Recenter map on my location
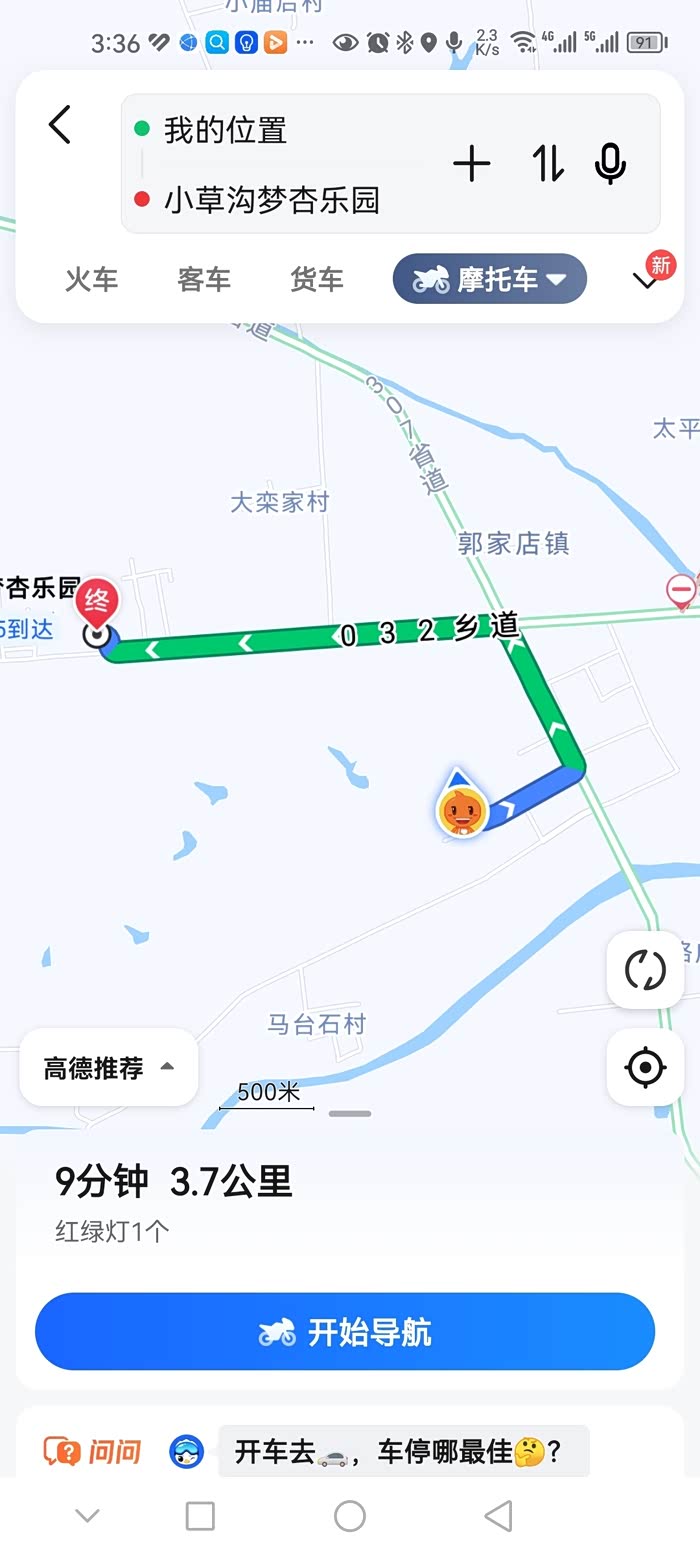The image size is (700, 1555). tap(645, 1068)
